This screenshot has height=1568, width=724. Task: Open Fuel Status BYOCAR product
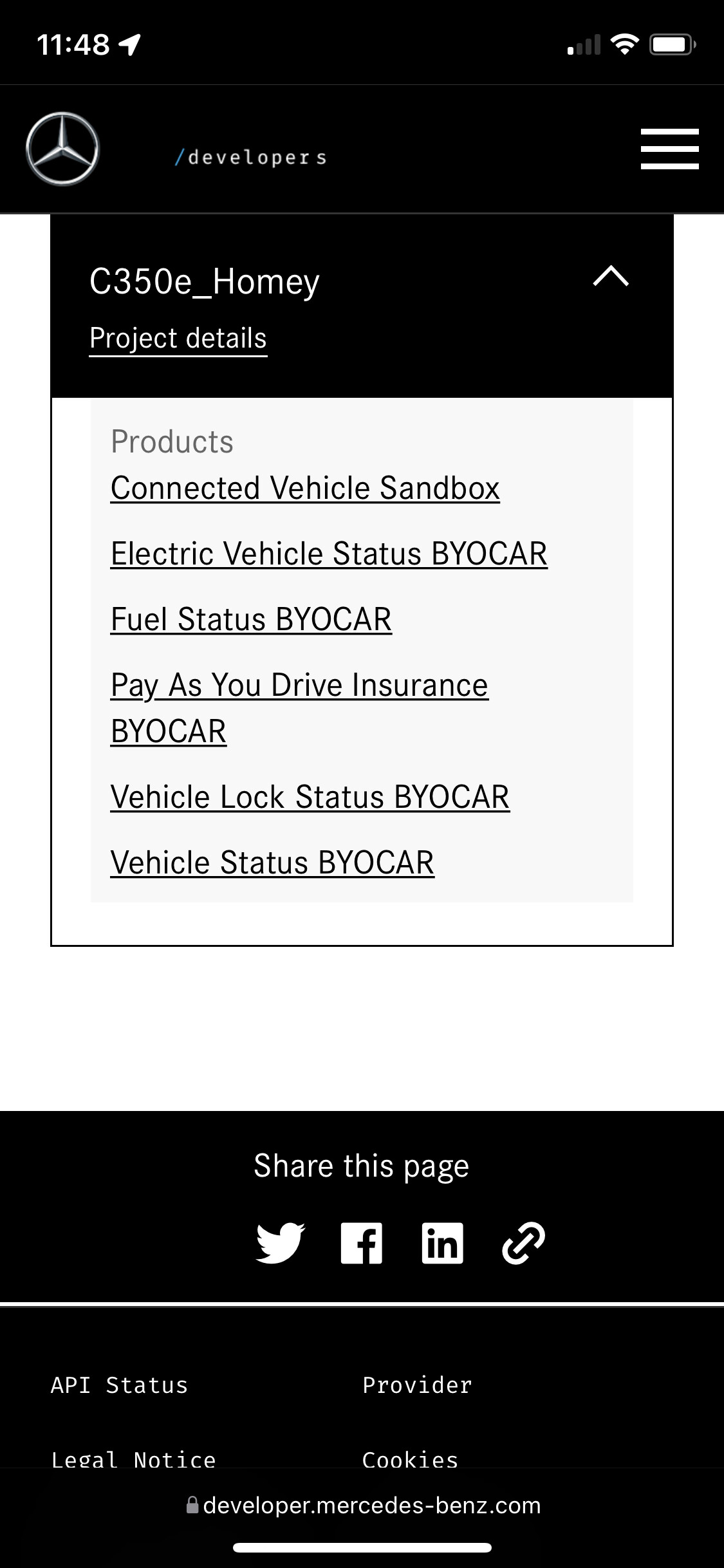pyautogui.click(x=251, y=619)
